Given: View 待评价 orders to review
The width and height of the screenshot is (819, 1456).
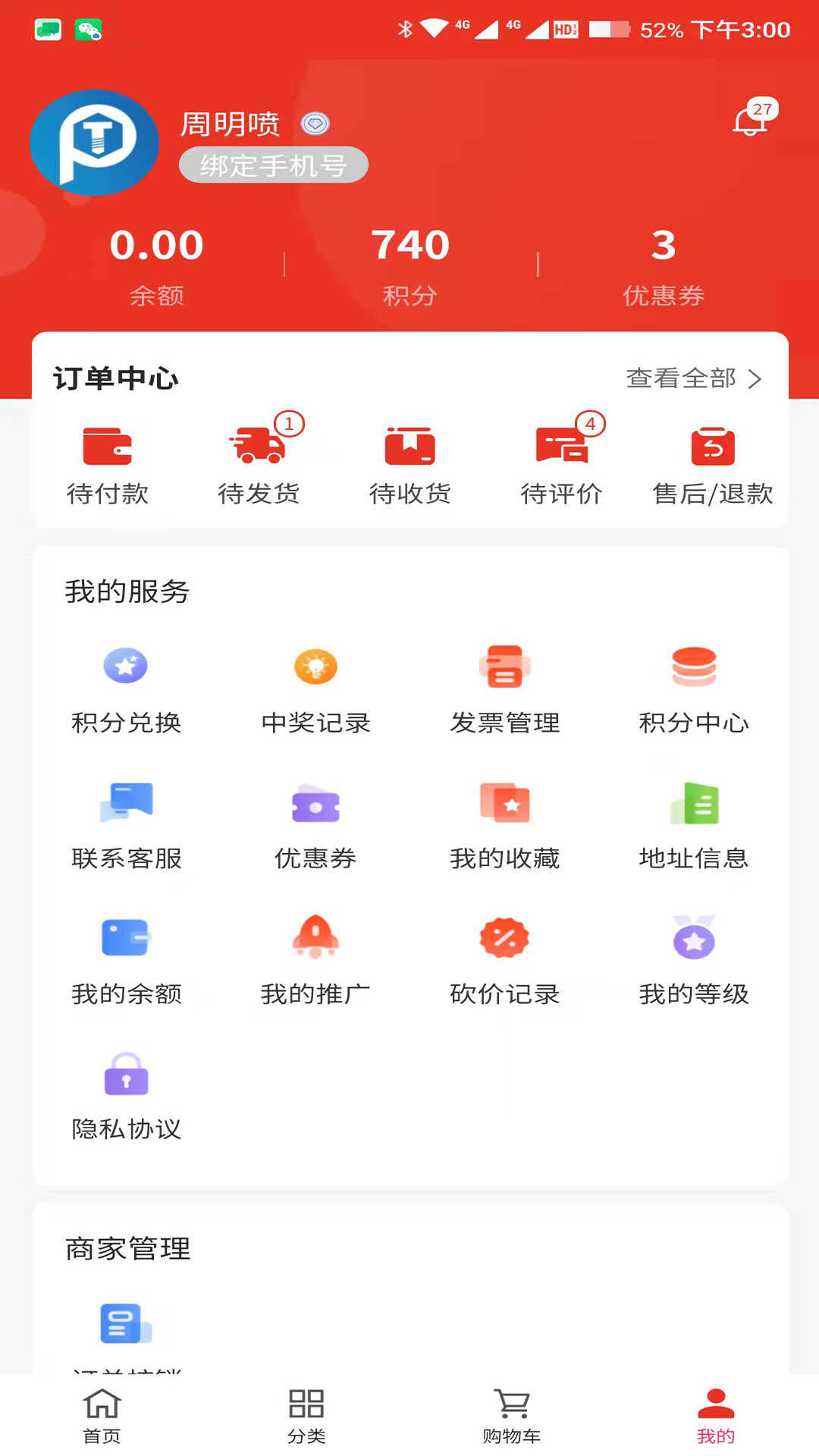Looking at the screenshot, I should (563, 463).
